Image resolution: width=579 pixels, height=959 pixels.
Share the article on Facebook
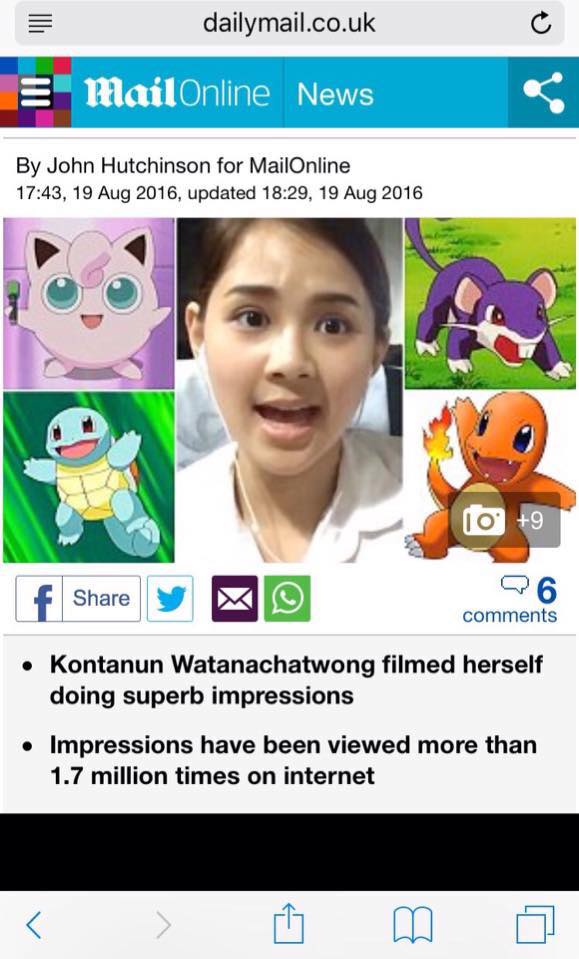coord(78,598)
